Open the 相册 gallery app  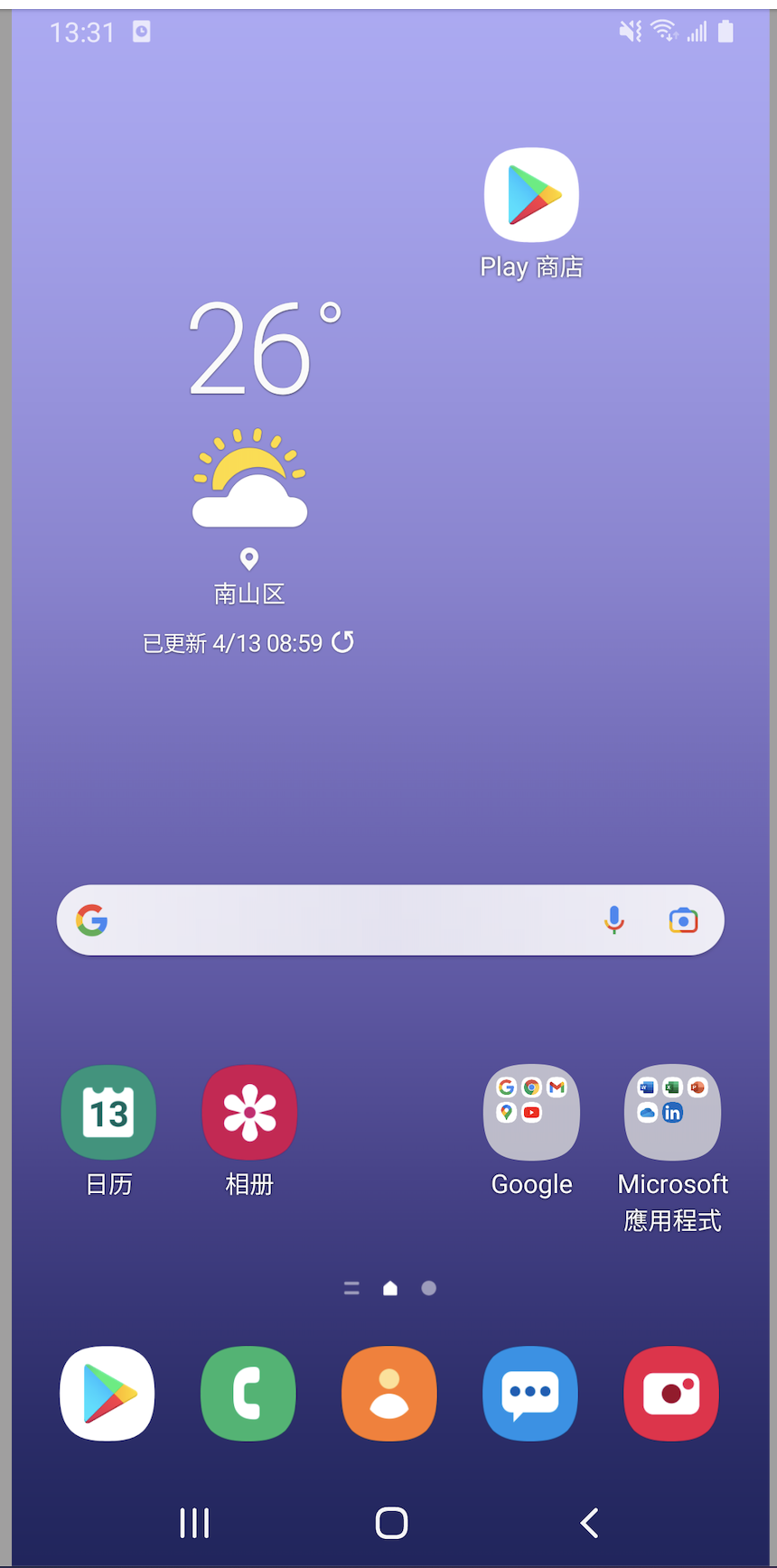click(248, 1113)
